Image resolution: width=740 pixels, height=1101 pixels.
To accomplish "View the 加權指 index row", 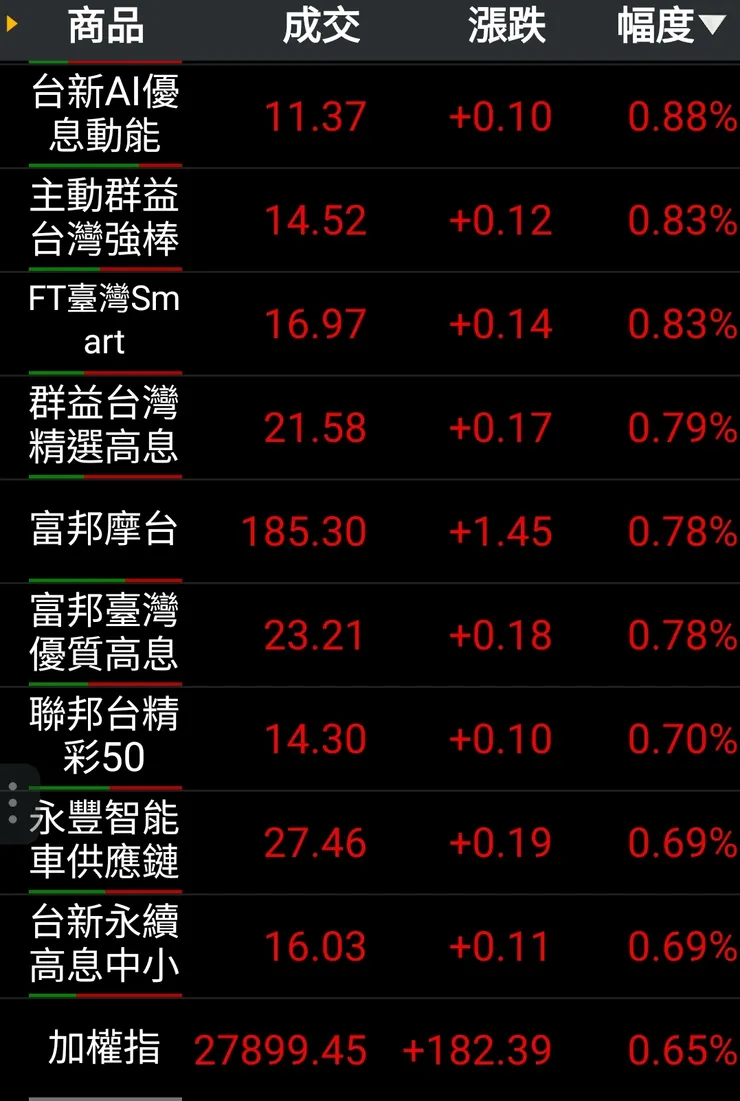I will pos(105,1051).
